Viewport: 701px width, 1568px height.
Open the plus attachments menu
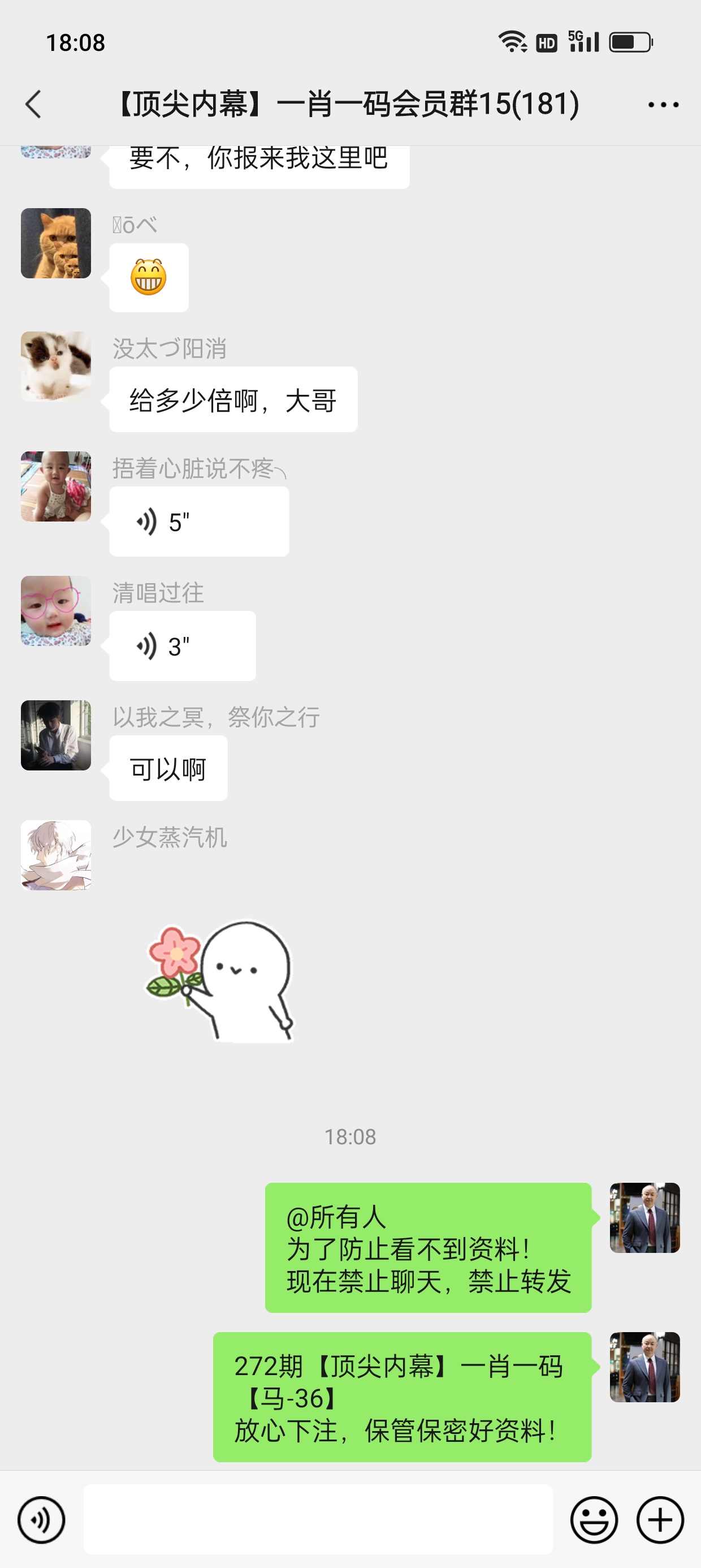660,1520
